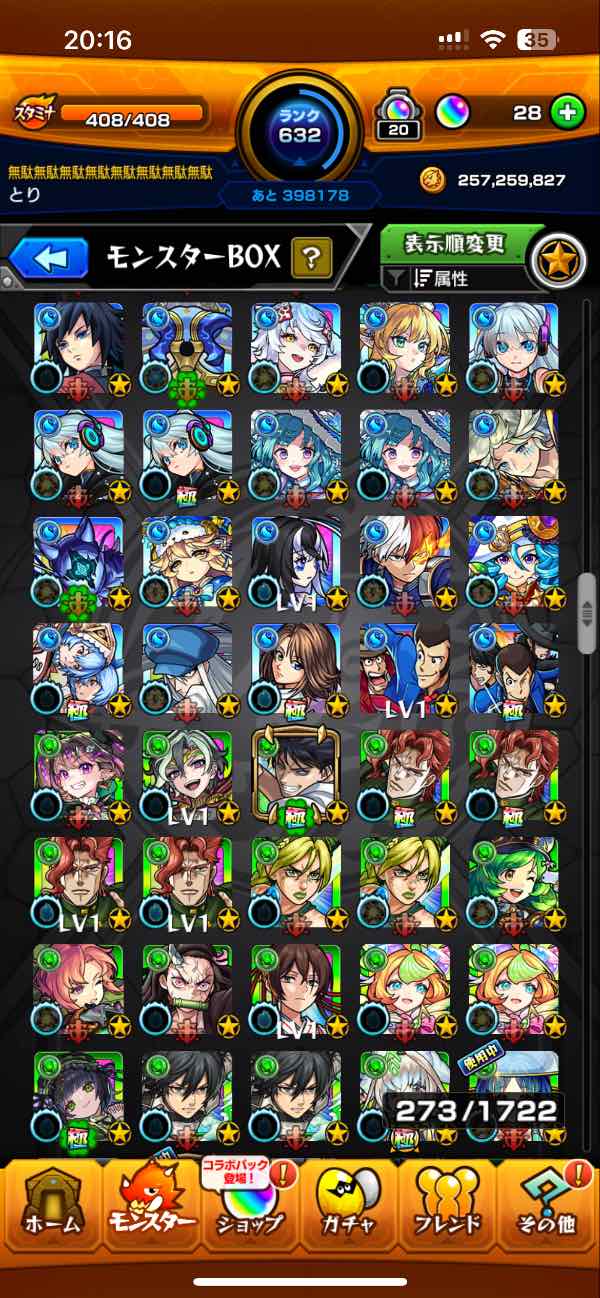The width and height of the screenshot is (600, 1298).
Task: Select the black-haired swordsman in the first slot
Action: 79,345
